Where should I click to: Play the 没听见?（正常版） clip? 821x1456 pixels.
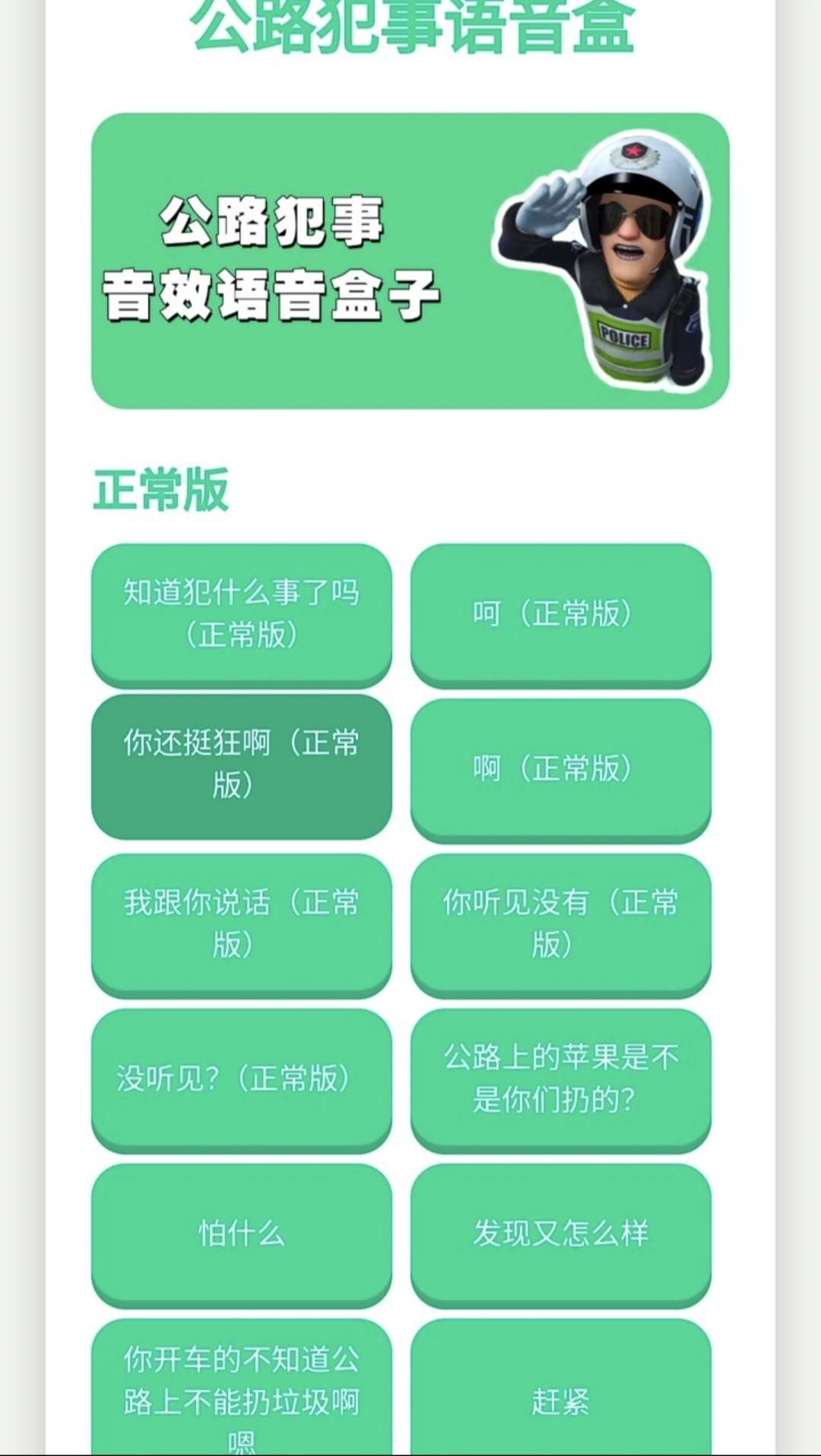(x=242, y=1078)
